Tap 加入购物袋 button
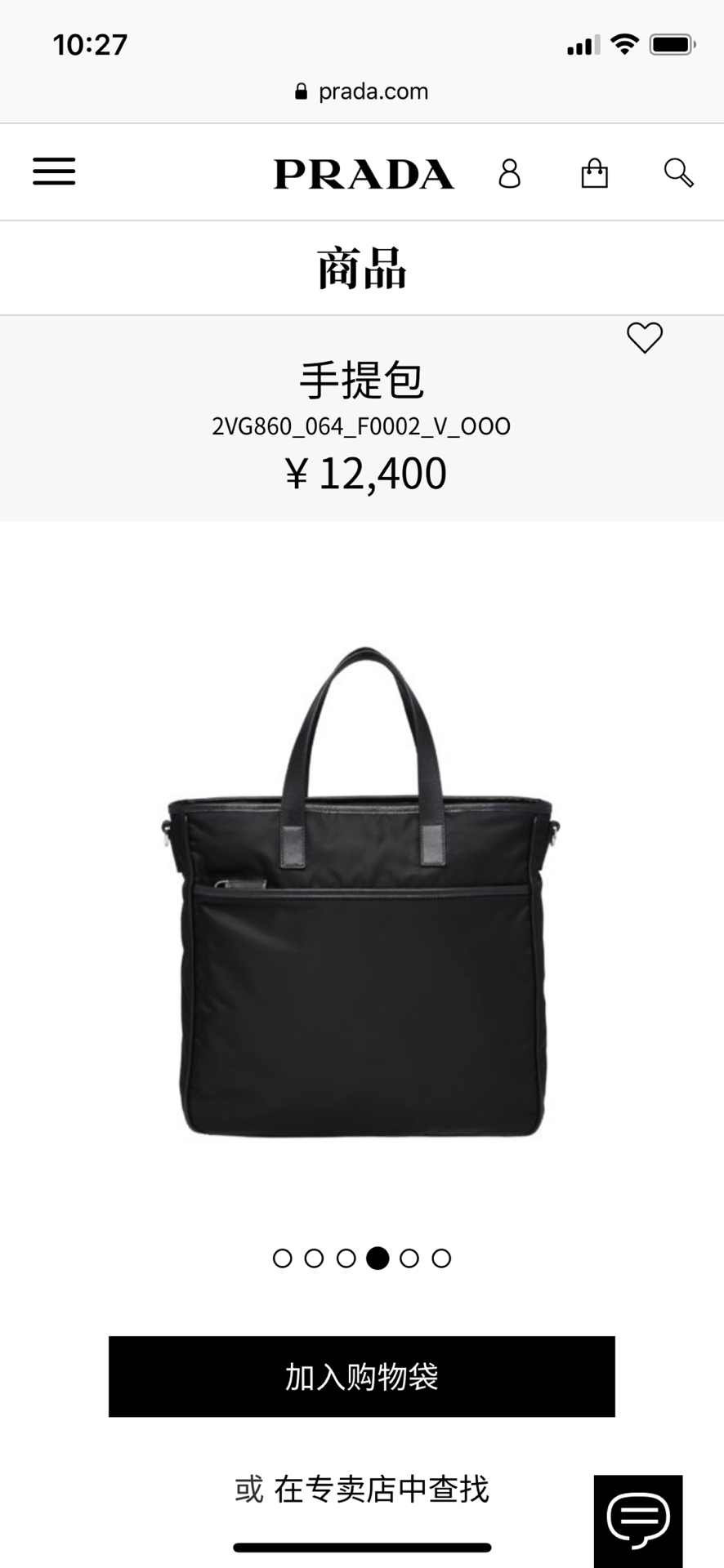Image resolution: width=724 pixels, height=1568 pixels. click(x=361, y=1377)
